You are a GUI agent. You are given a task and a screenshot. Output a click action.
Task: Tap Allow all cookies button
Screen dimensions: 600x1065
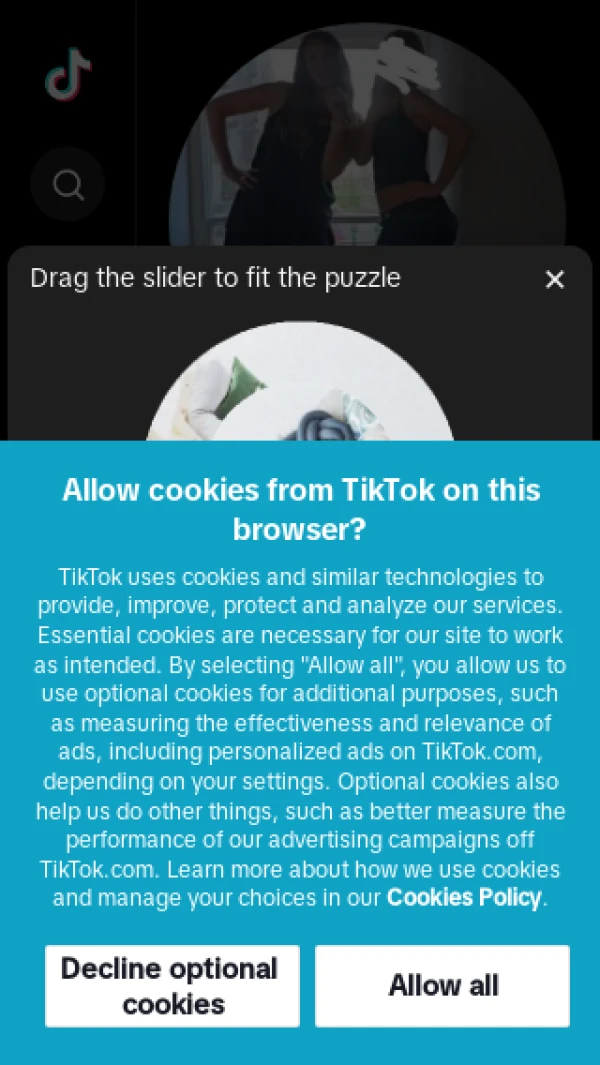tap(442, 986)
